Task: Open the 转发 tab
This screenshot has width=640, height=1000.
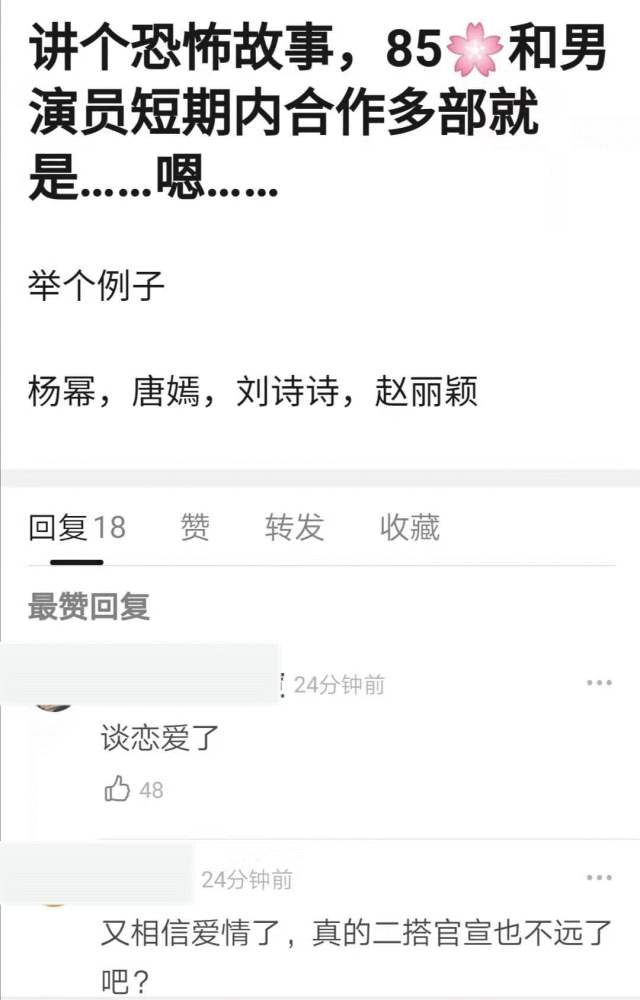Action: point(294,527)
